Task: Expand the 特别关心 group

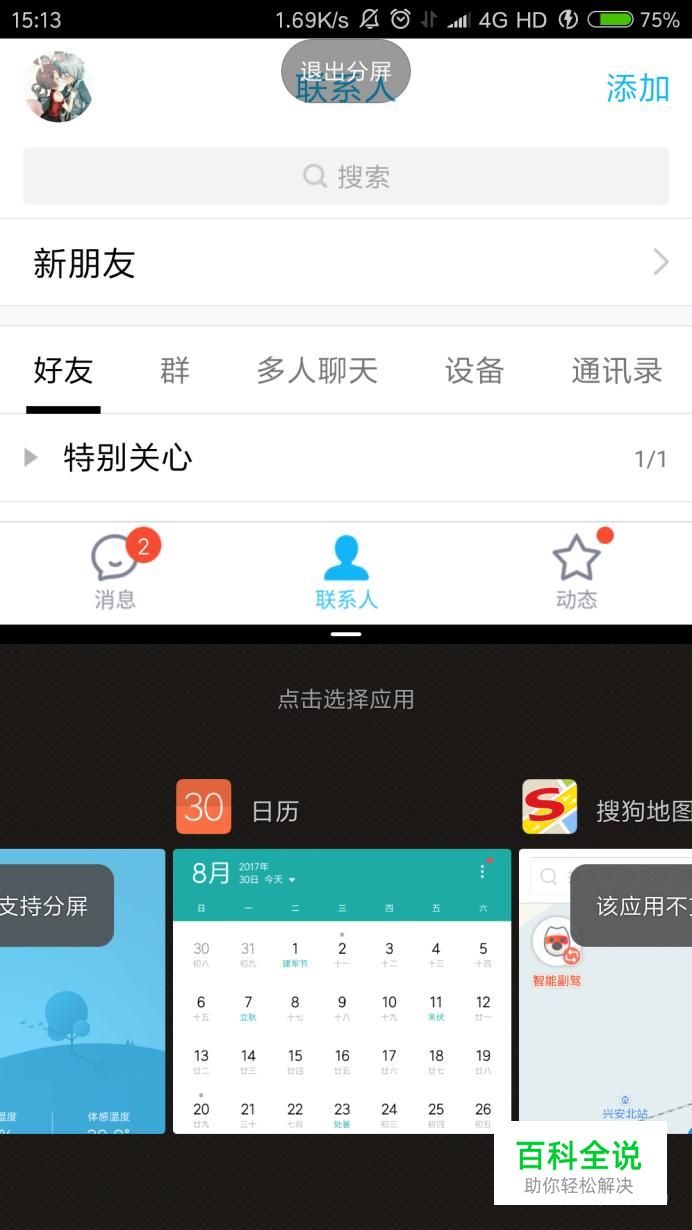Action: (346, 458)
